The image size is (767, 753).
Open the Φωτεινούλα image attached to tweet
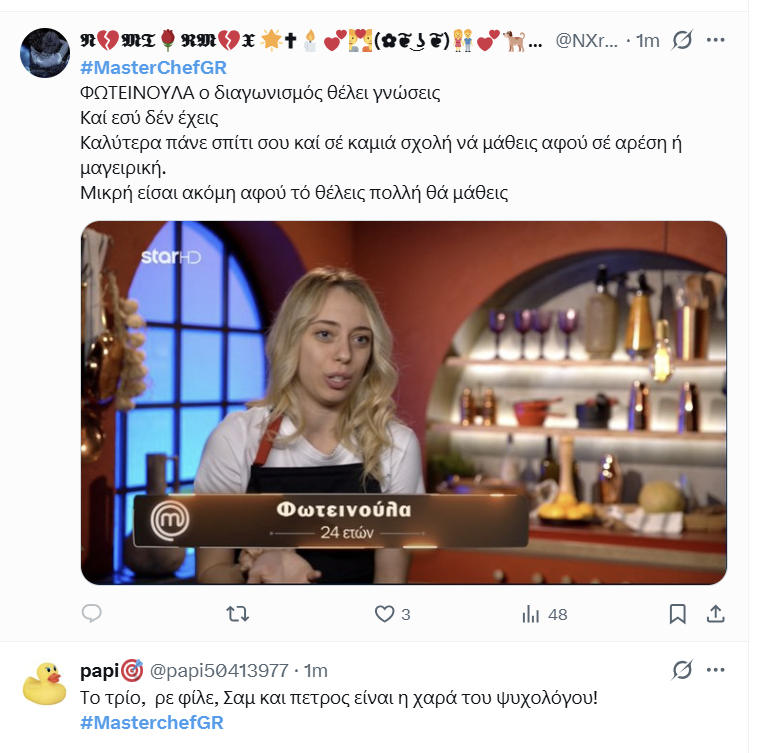(403, 402)
